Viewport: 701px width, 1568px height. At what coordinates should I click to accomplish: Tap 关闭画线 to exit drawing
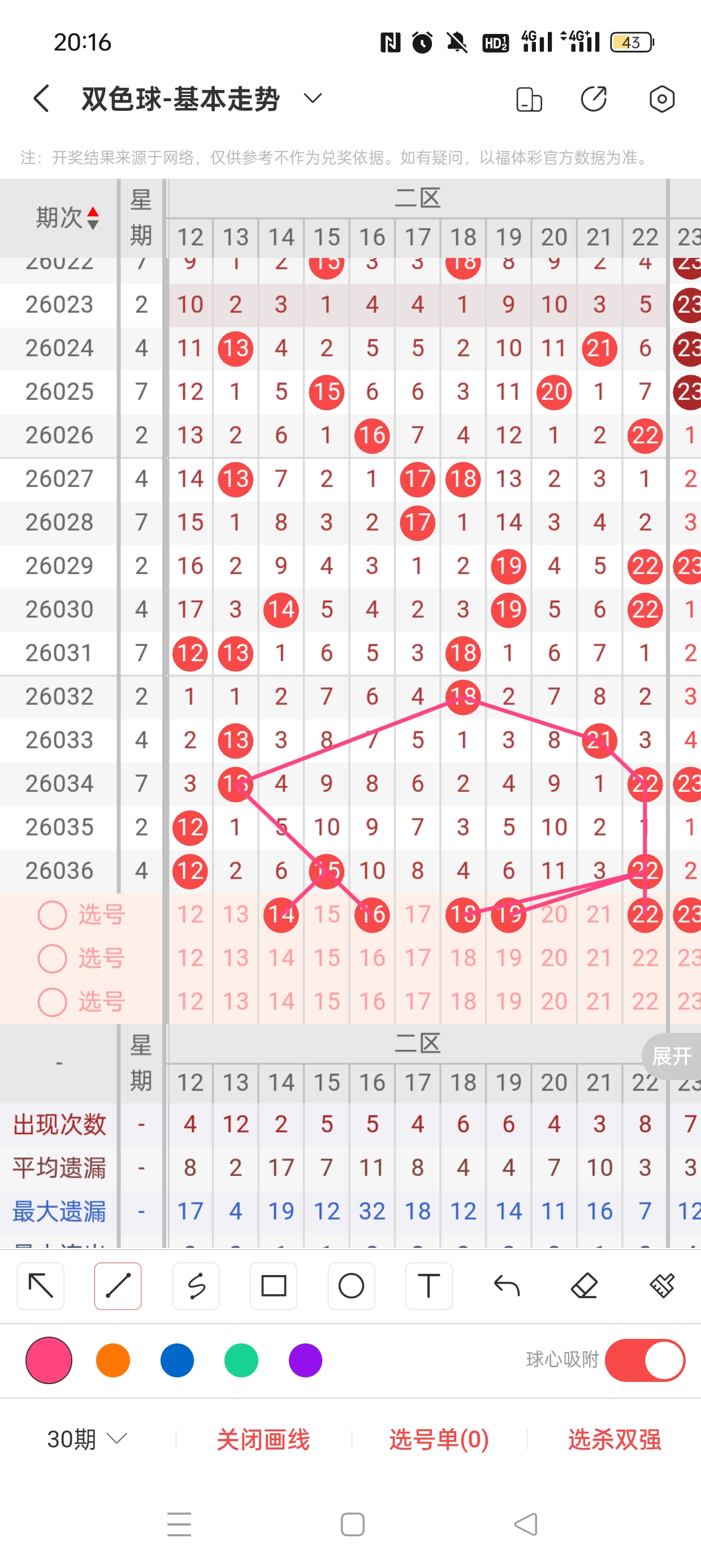click(263, 1440)
